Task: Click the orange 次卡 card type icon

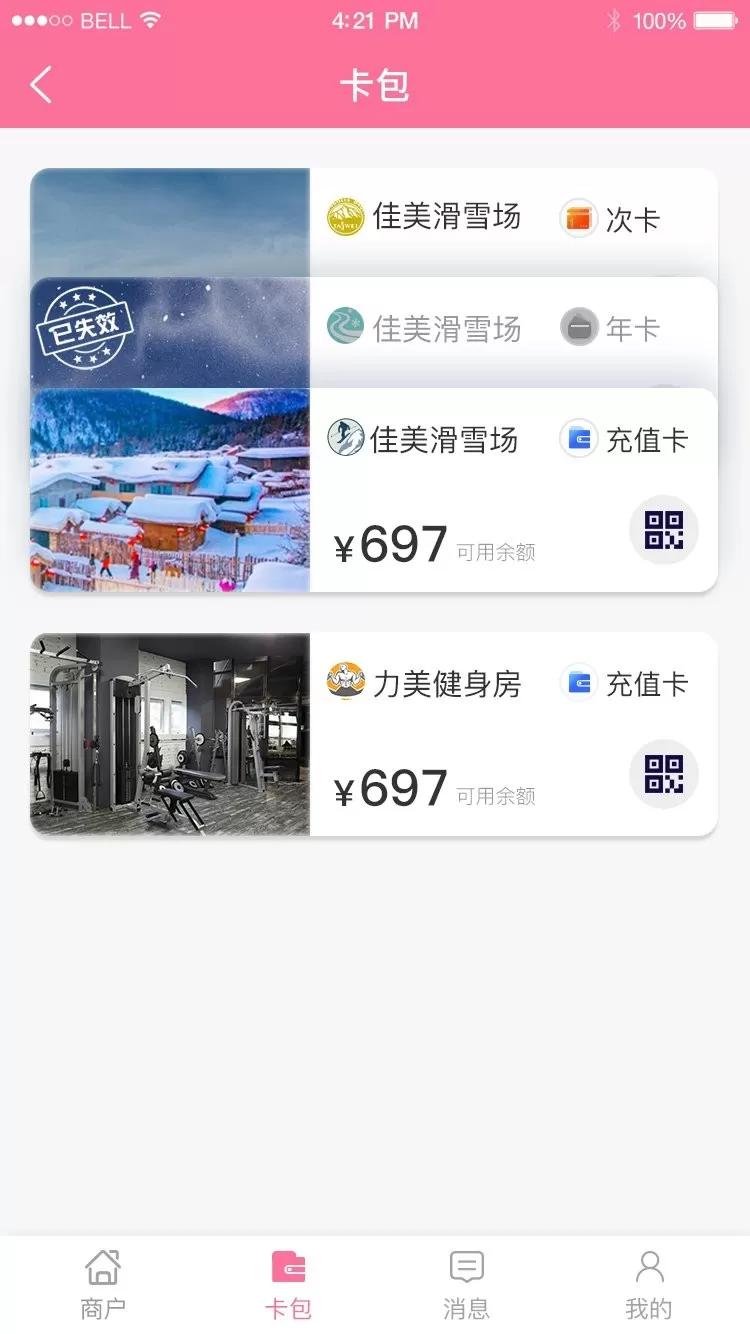Action: (x=578, y=217)
